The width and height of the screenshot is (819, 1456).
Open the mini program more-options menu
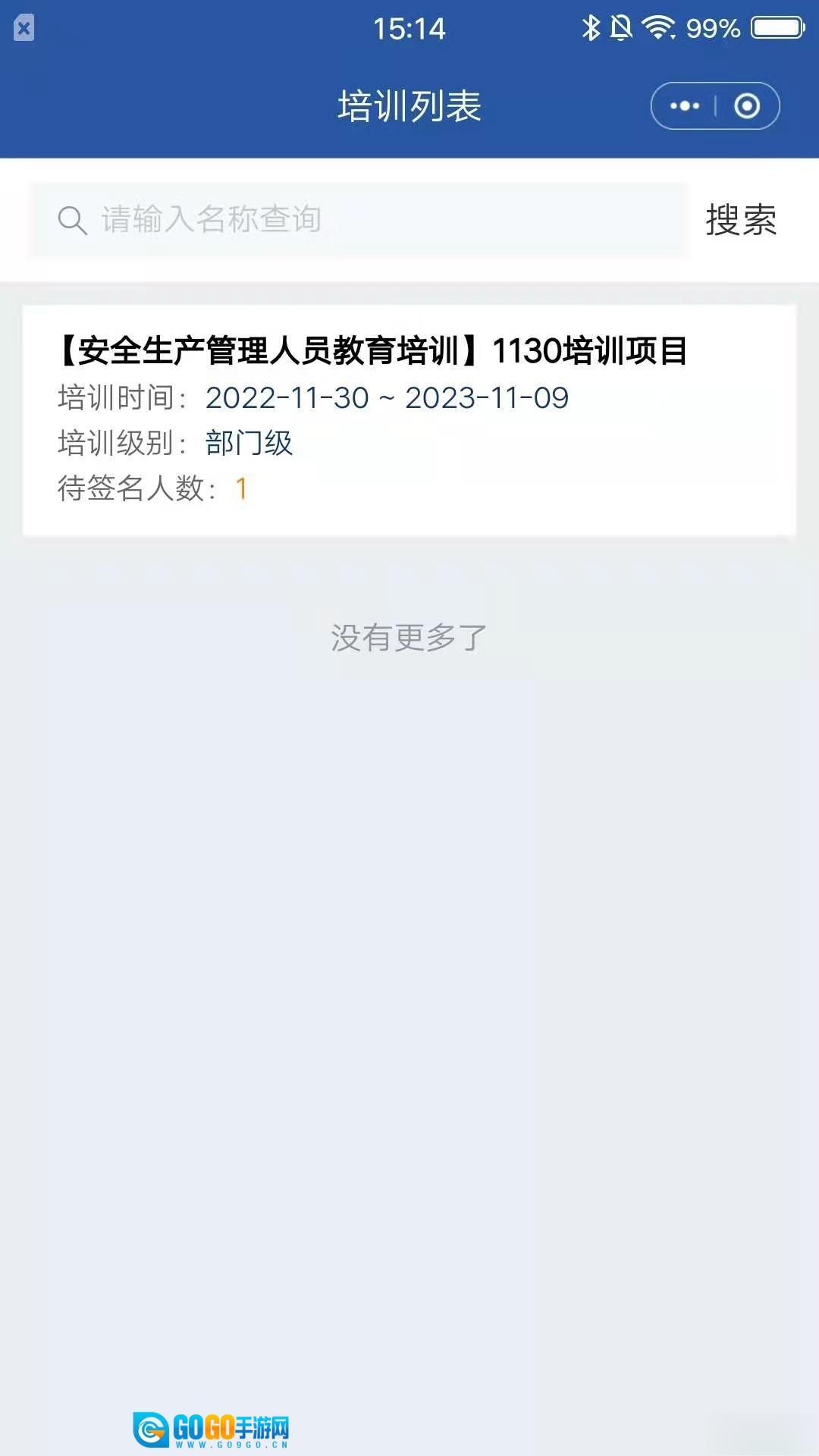[x=684, y=106]
